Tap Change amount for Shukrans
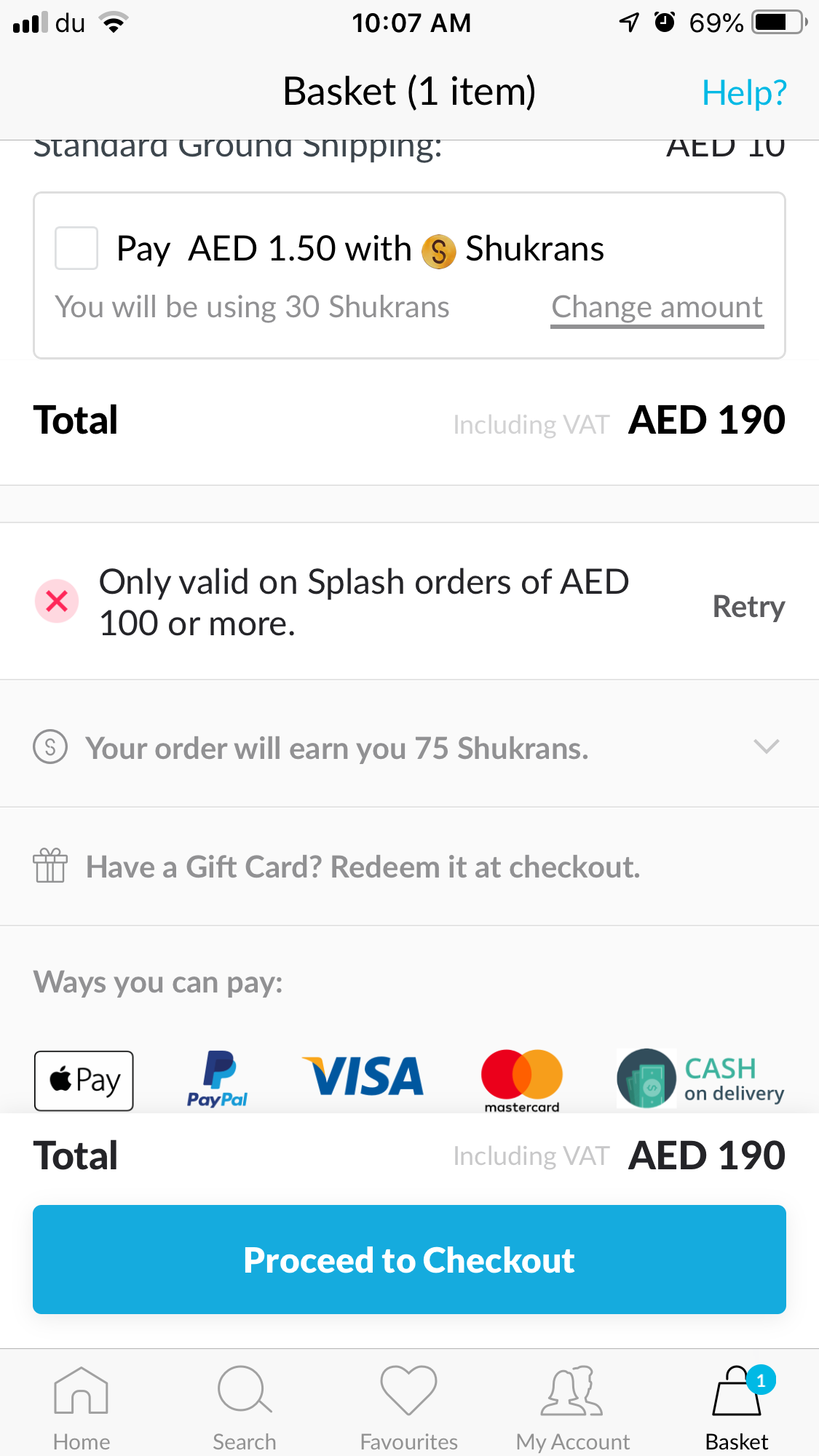Viewport: 819px width, 1456px height. click(x=657, y=308)
